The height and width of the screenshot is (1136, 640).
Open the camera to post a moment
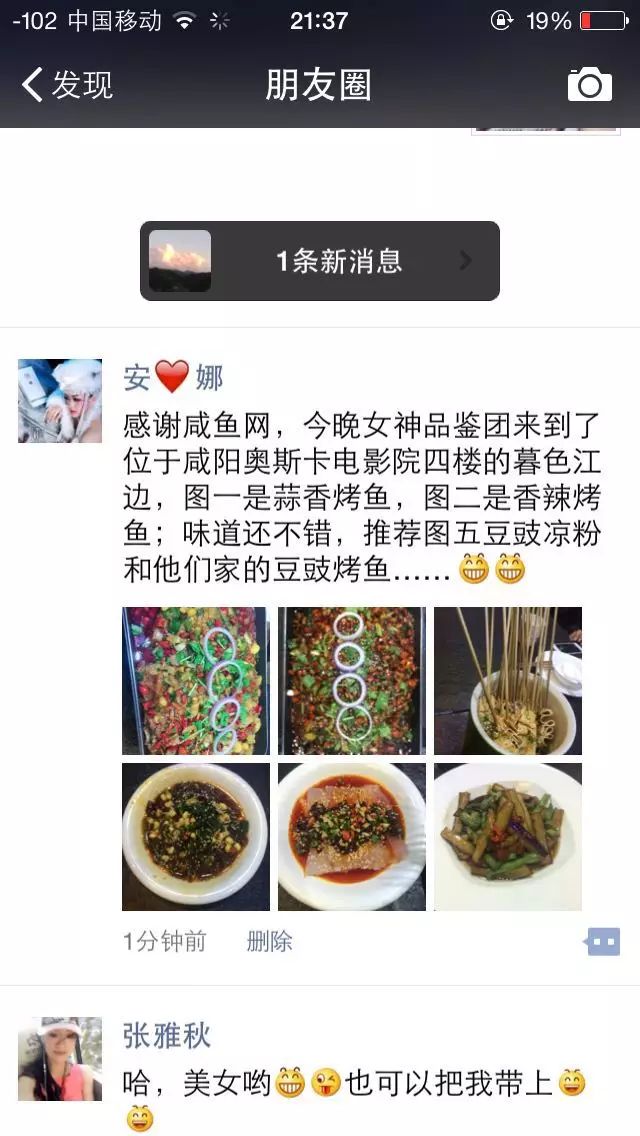[589, 85]
